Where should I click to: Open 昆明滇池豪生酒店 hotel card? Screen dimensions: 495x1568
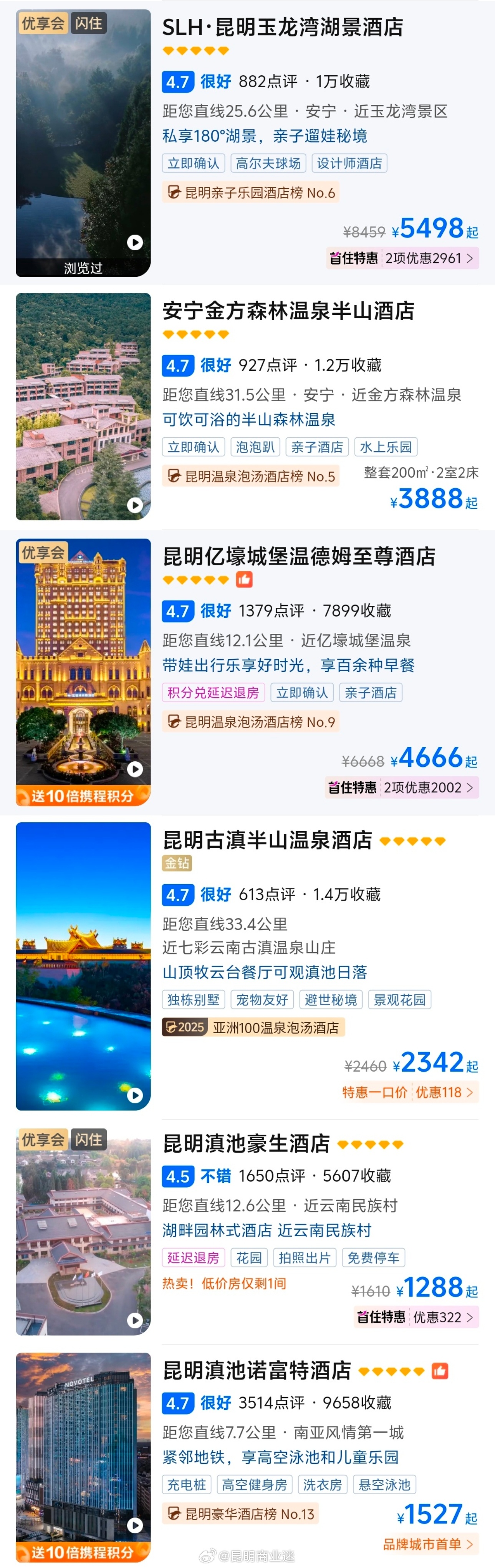click(246, 1144)
